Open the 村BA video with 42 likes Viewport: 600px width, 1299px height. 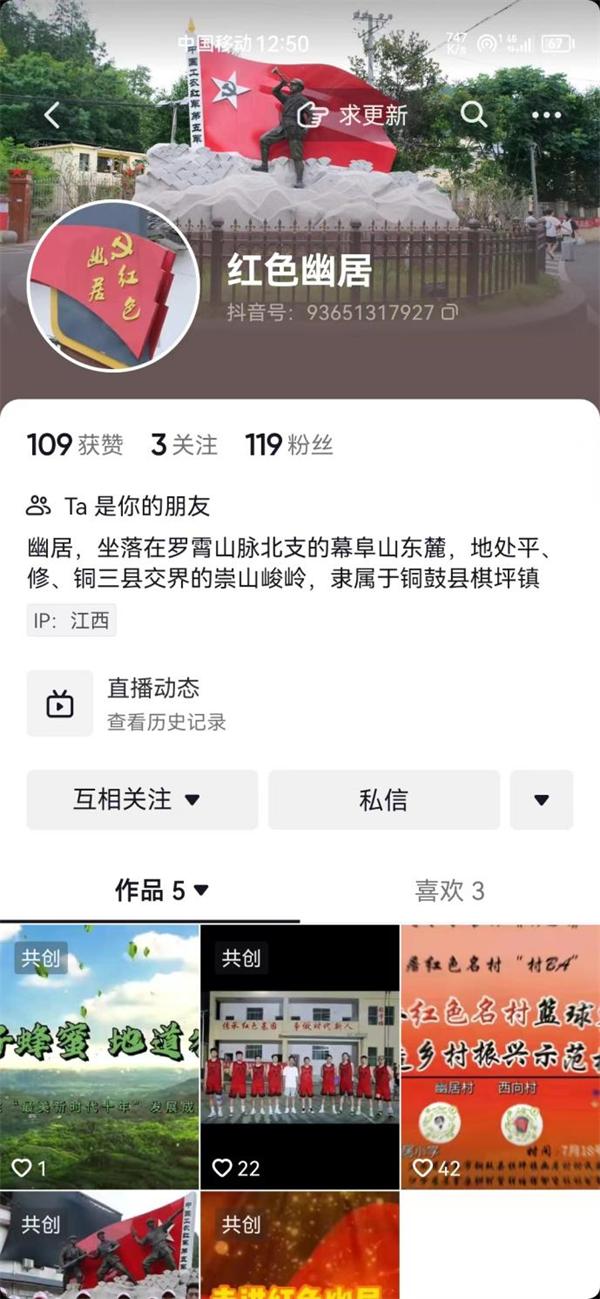pyautogui.click(x=500, y=1056)
